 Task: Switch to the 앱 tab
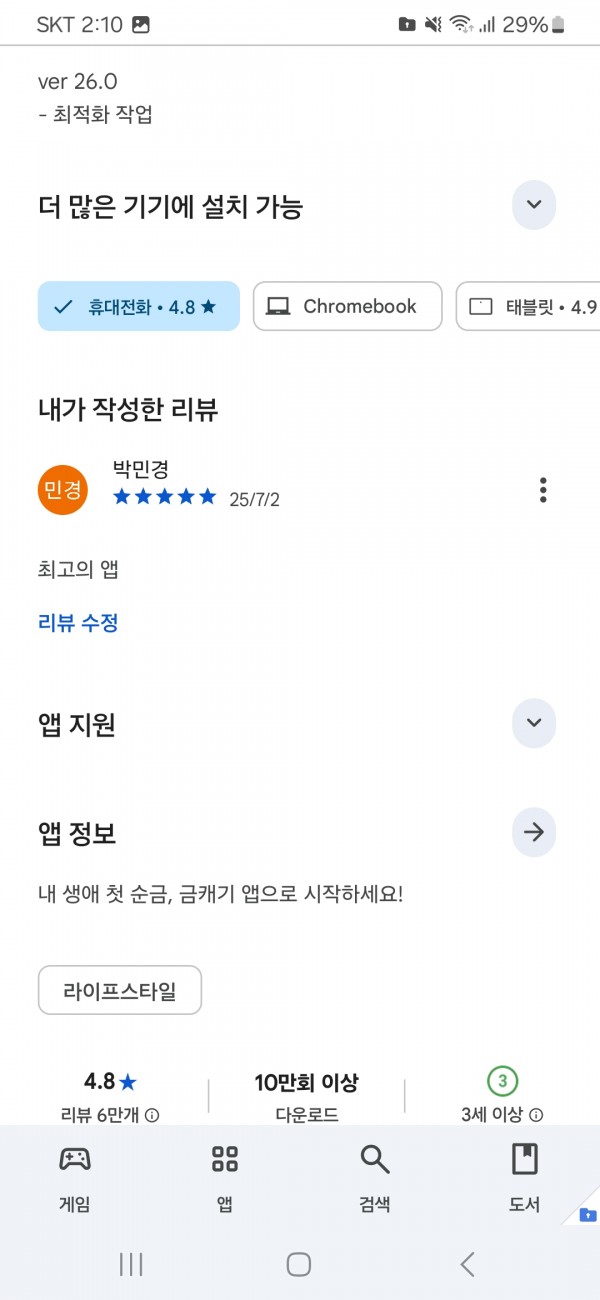[225, 1180]
